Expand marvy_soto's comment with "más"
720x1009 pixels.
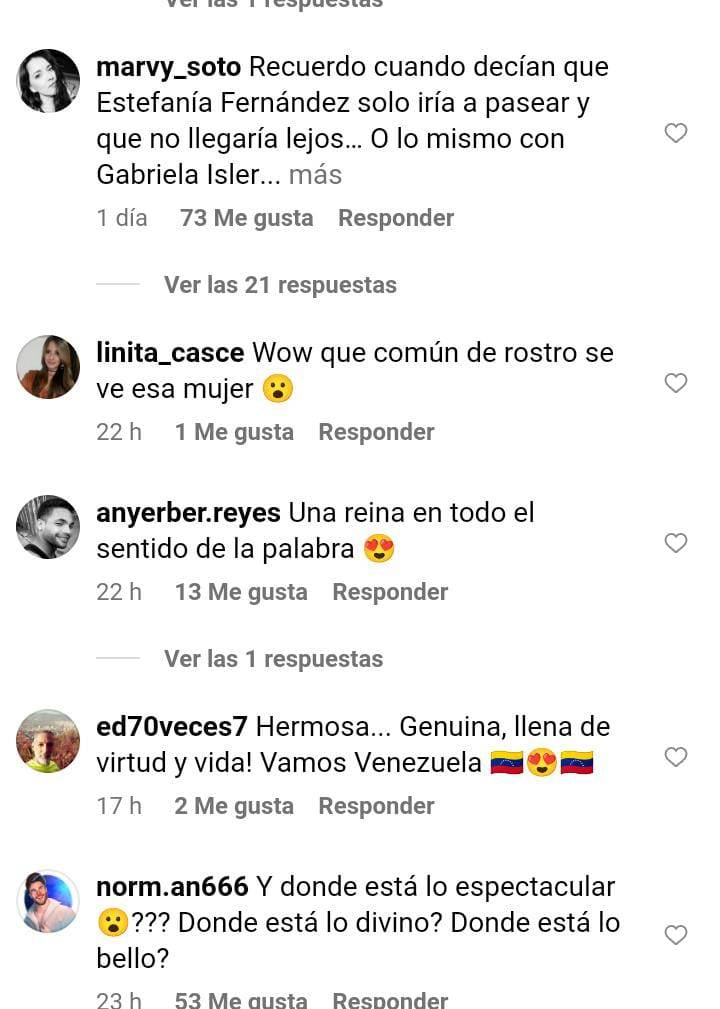pyautogui.click(x=315, y=175)
